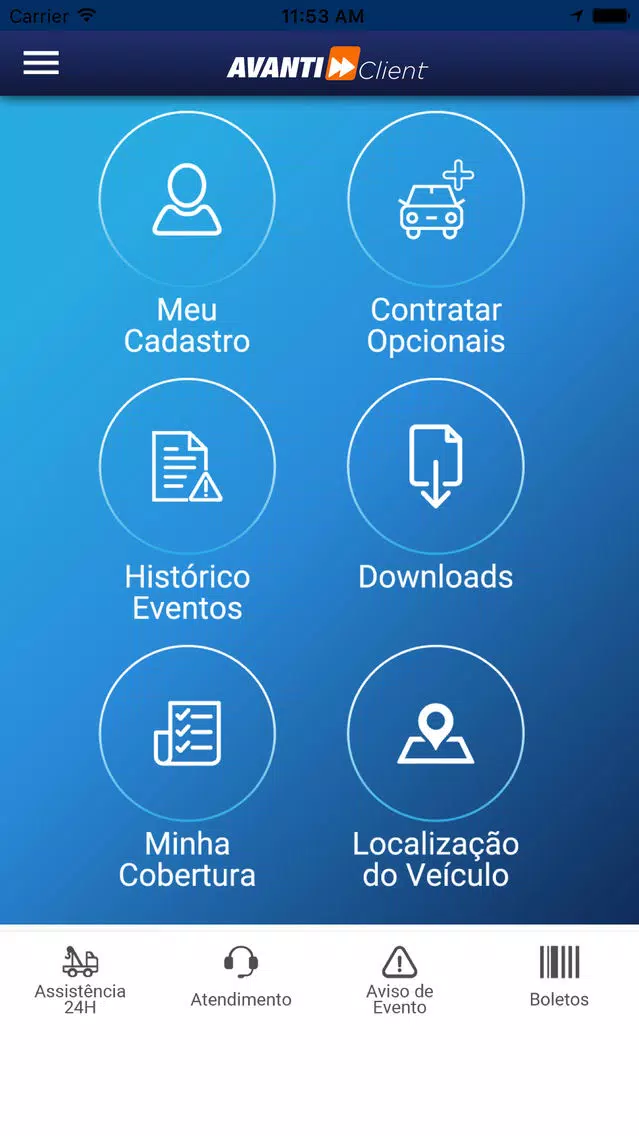Image resolution: width=639 pixels, height=1136 pixels.
Task: Open the hamburger drawer menu
Action: [41, 63]
